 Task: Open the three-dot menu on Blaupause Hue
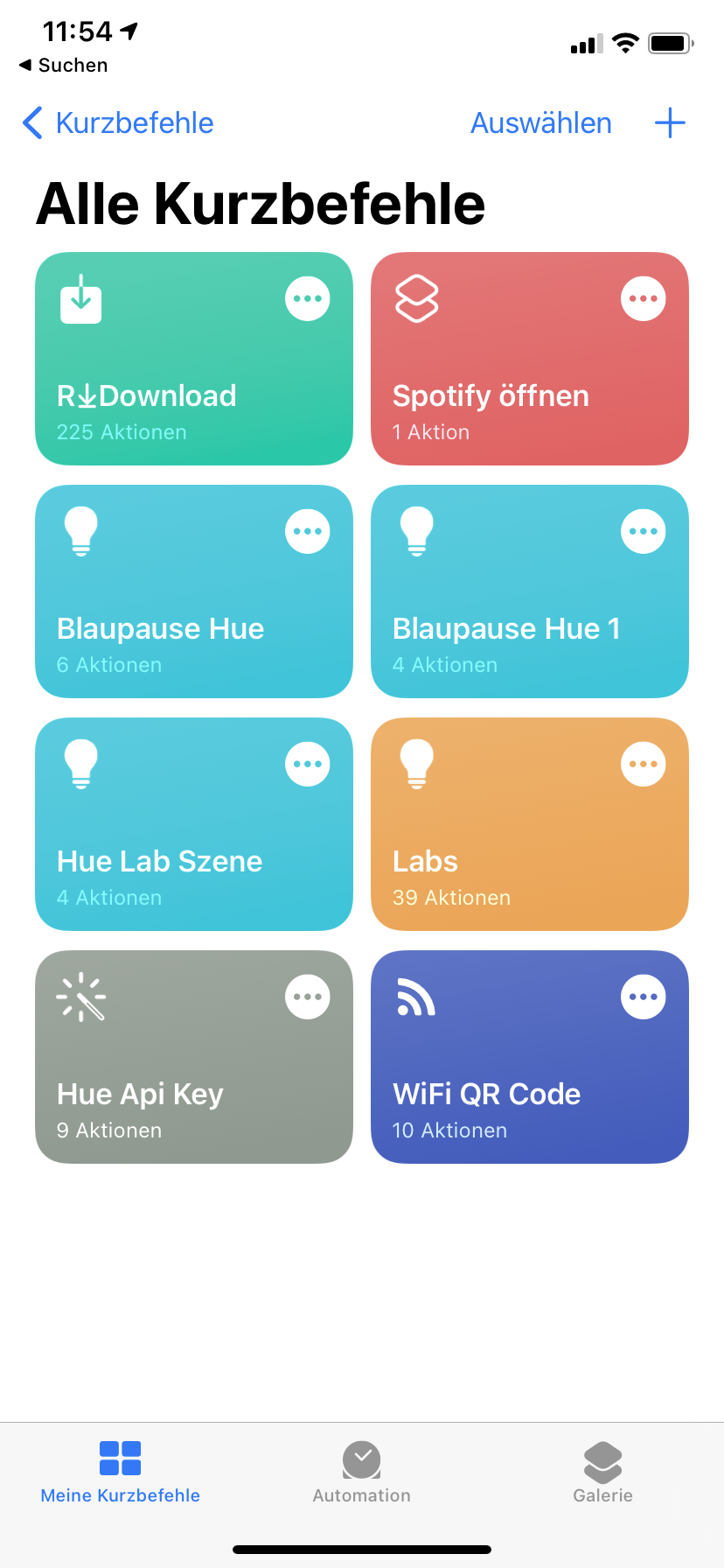[x=308, y=531]
